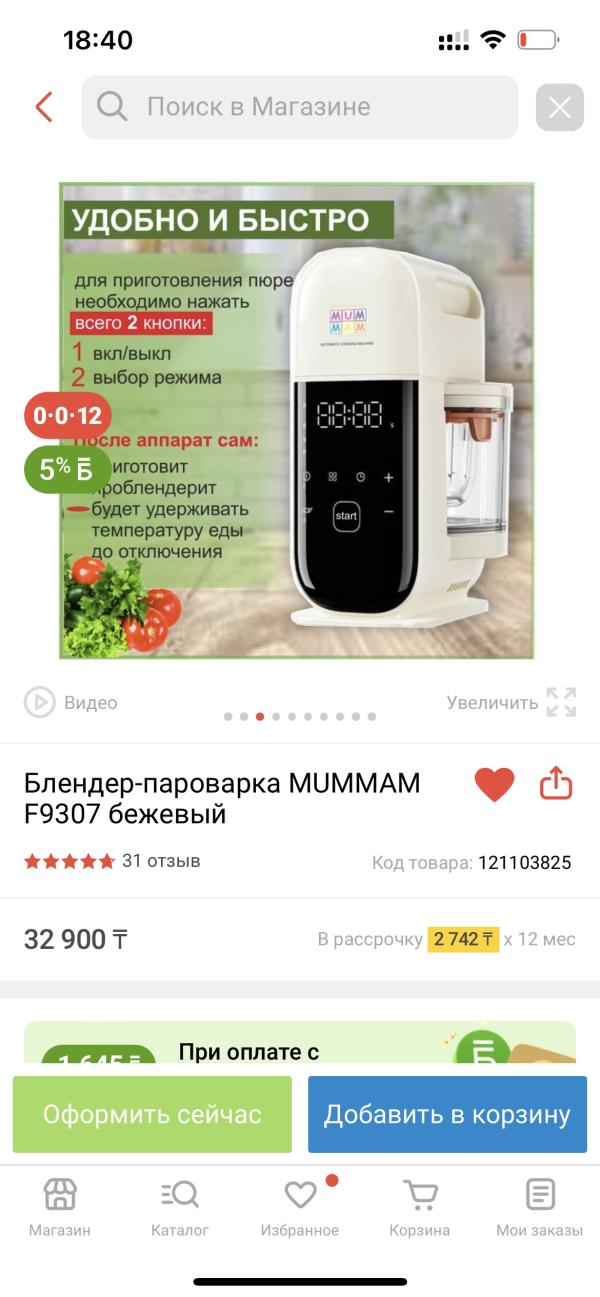Play the product Видео
Viewport: 600px width, 1297px height.
coord(71,703)
